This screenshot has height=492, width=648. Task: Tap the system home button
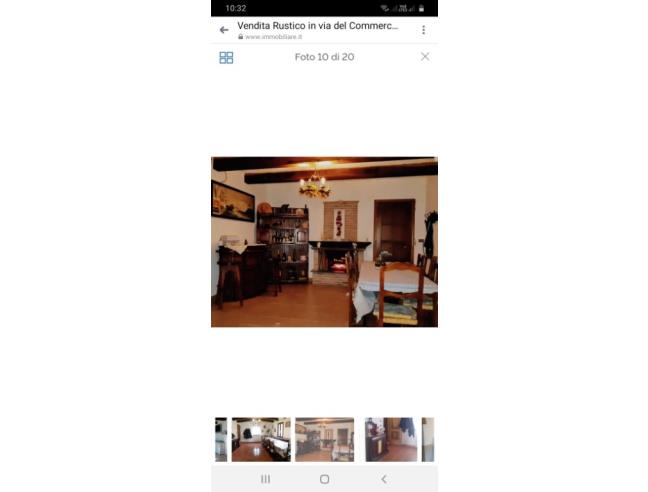click(324, 479)
